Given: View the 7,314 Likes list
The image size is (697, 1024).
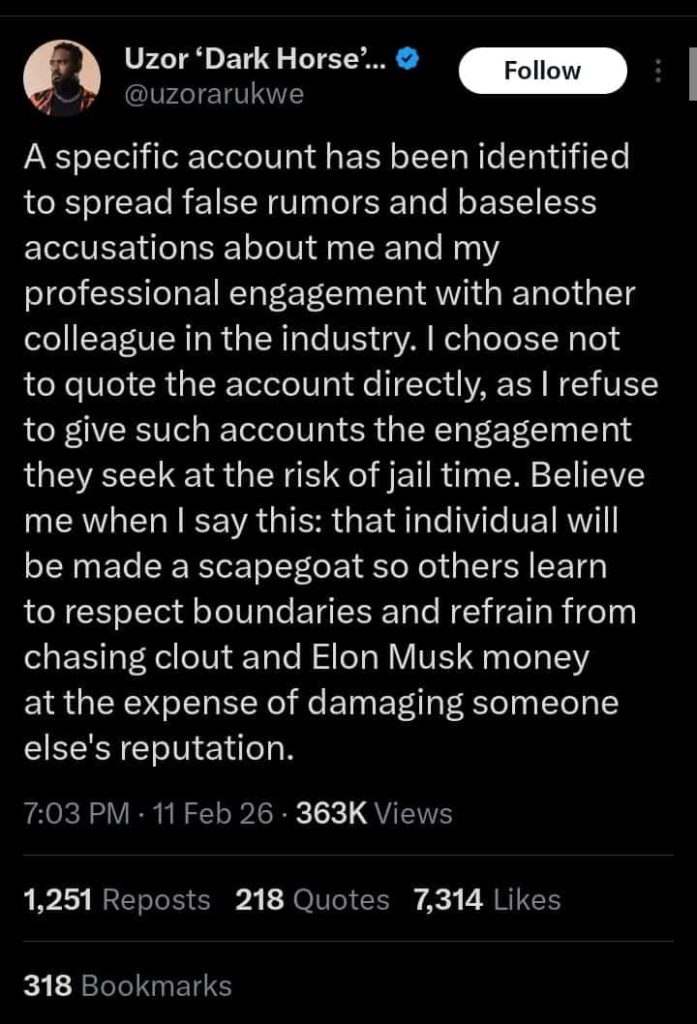Looking at the screenshot, I should point(486,899).
